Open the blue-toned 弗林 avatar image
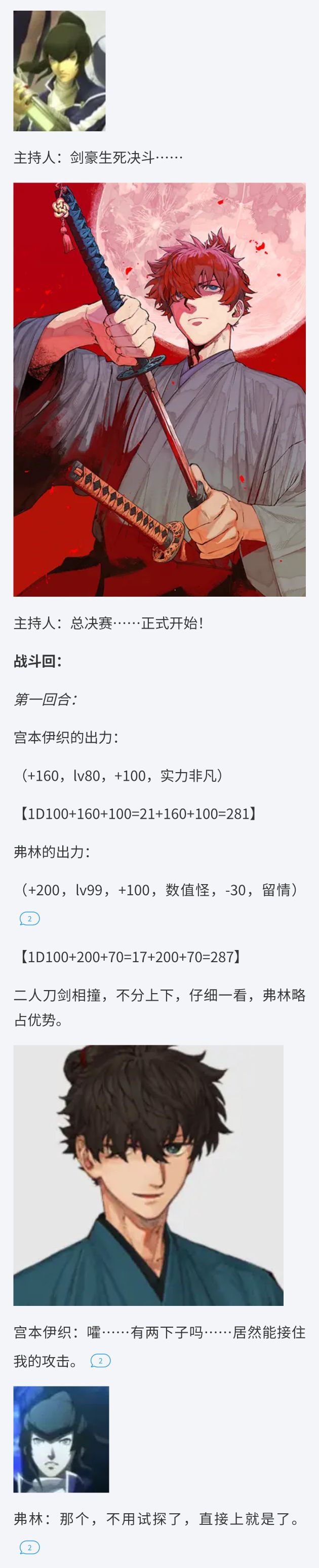The width and height of the screenshot is (319, 1568). click(61, 1440)
